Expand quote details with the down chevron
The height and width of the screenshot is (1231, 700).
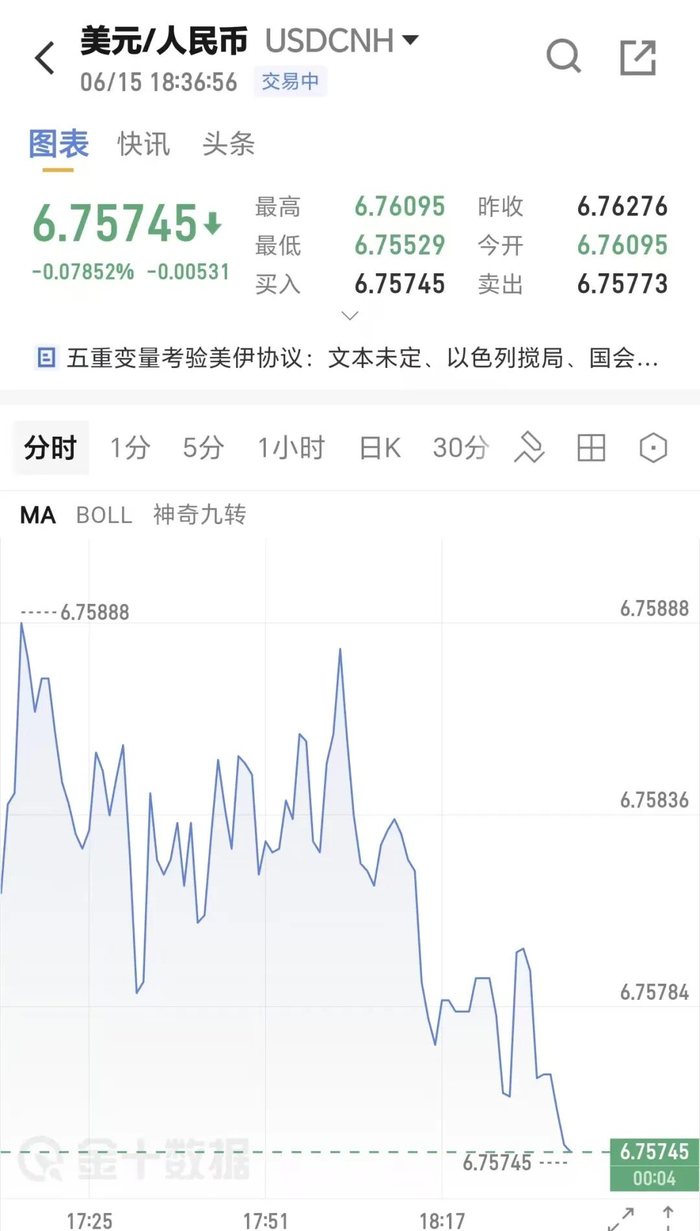pyautogui.click(x=350, y=316)
